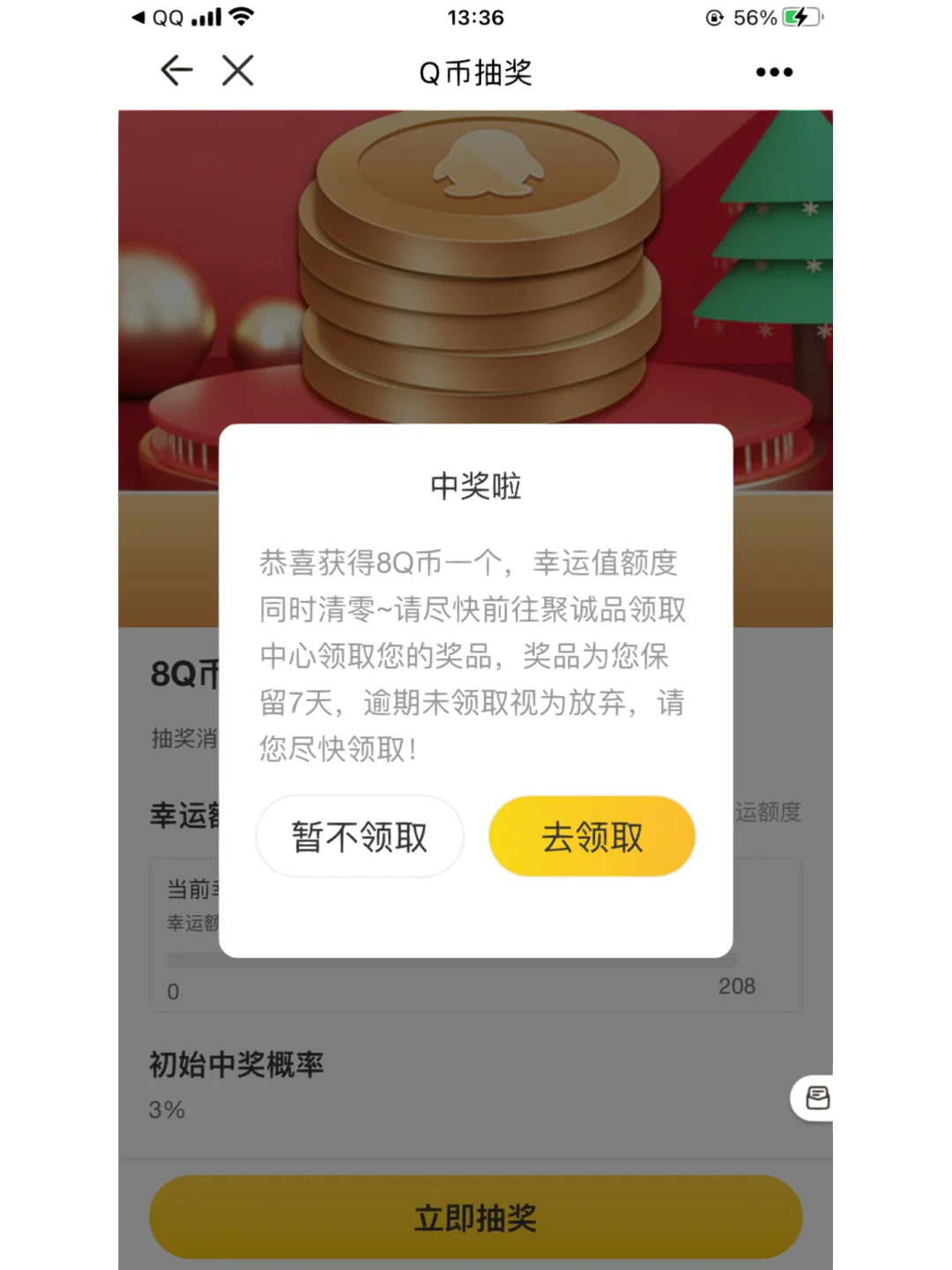Image resolution: width=952 pixels, height=1270 pixels.
Task: Return to QQ via status bar shortcut
Action: coord(159,18)
